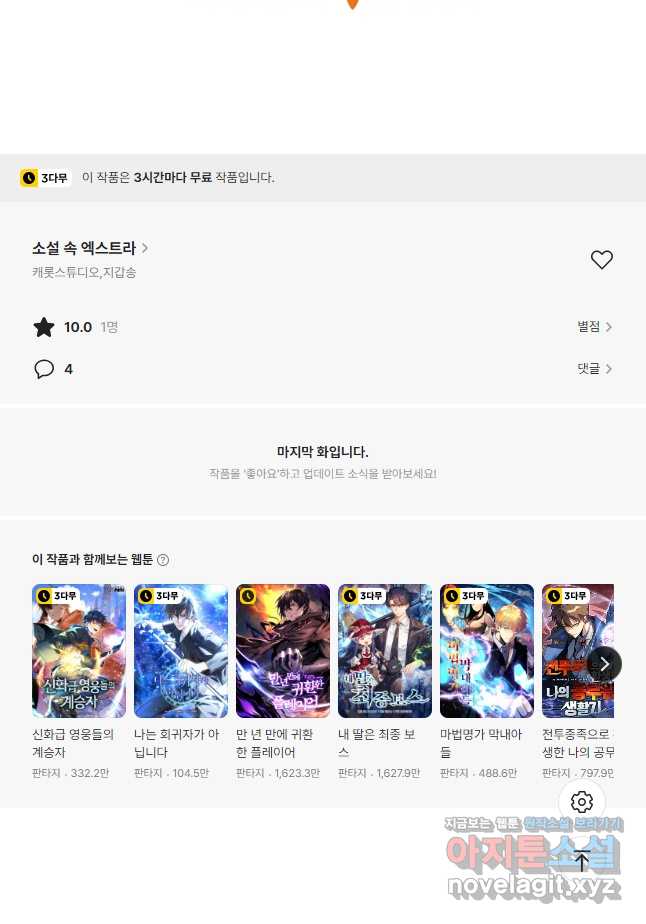Screen dimensions: 646x924
Task: Like the webtoon with the heart icon
Action: click(601, 260)
